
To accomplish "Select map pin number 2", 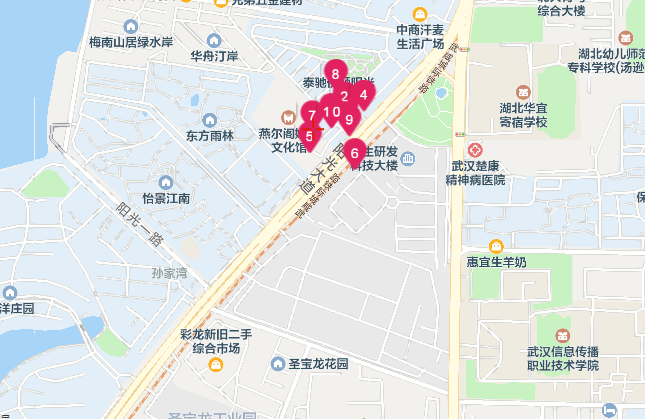I will (x=345, y=96).
